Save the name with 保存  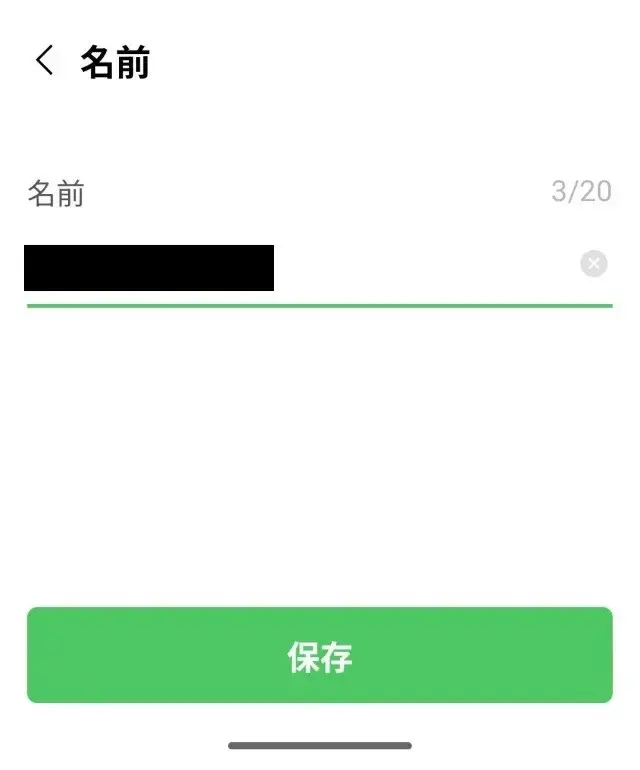tap(320, 656)
